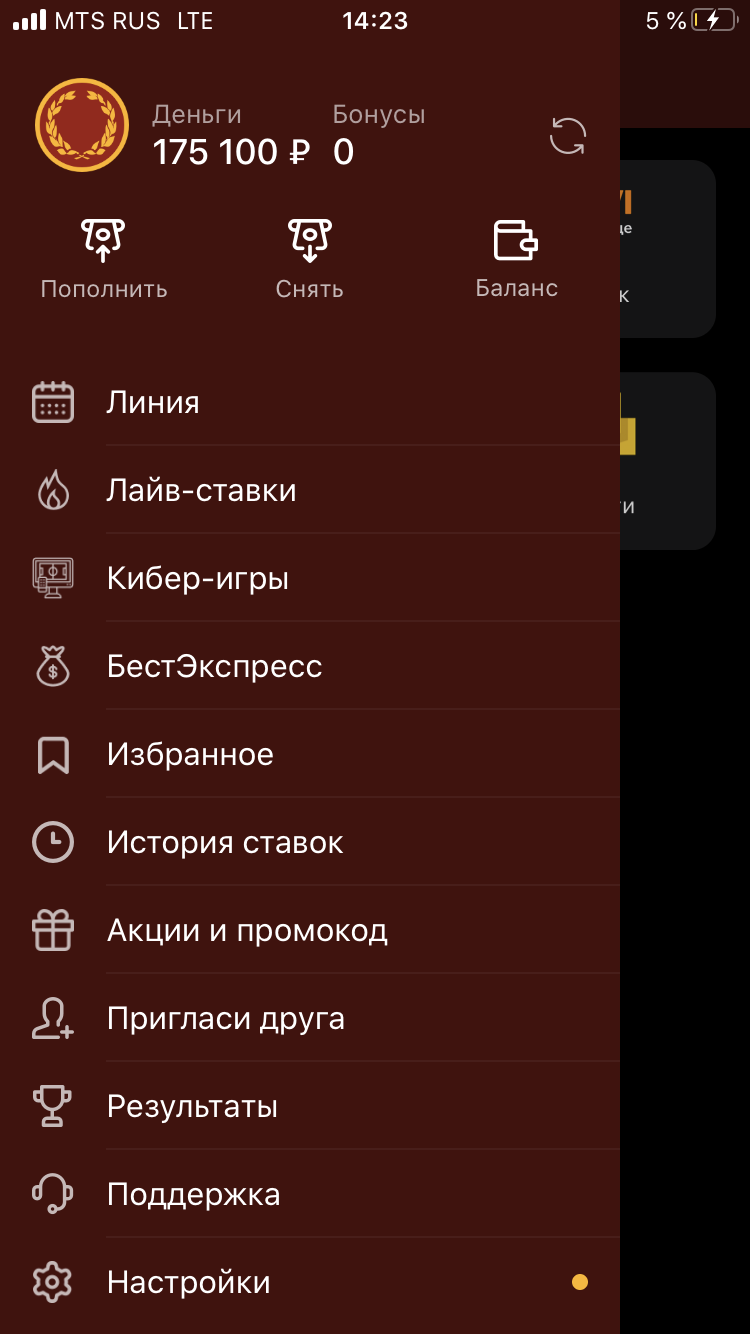Open Кибер-игры
750x1334 pixels.
coord(197,578)
